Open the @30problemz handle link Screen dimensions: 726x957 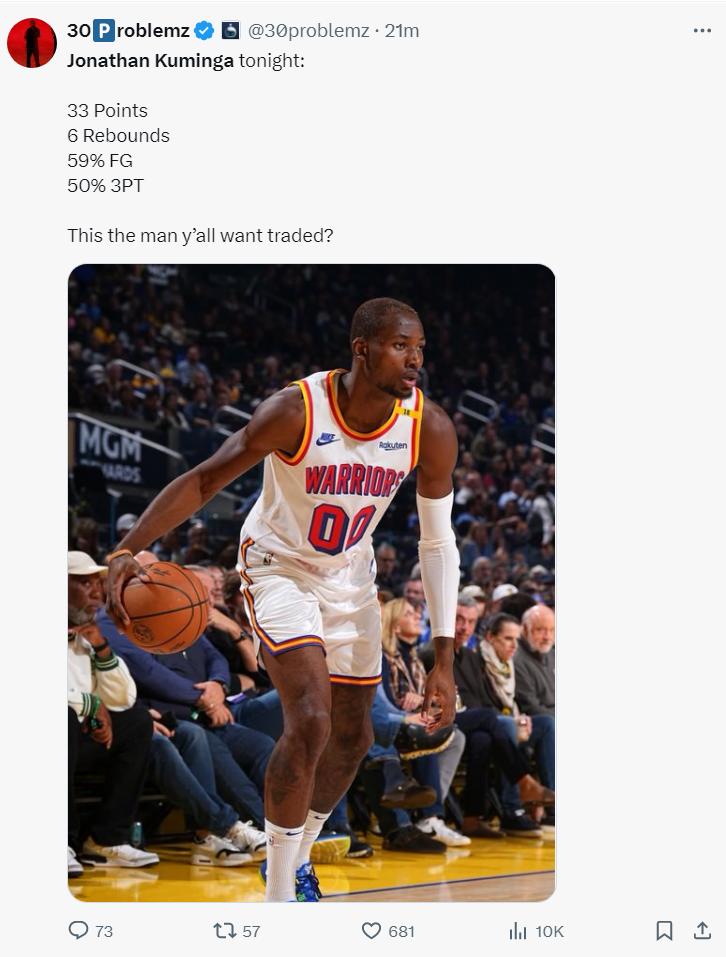(308, 31)
